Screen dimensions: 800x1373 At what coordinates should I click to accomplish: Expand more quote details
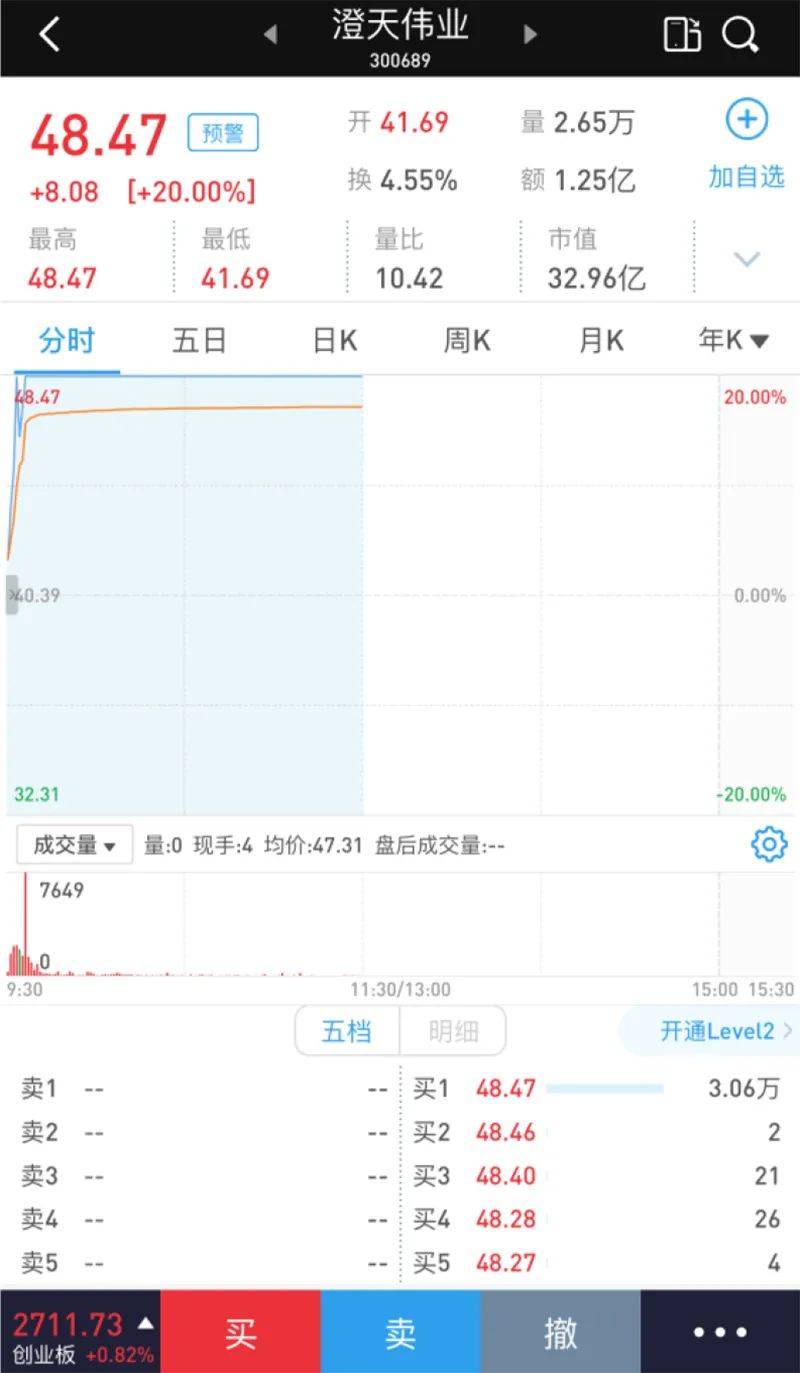747,259
